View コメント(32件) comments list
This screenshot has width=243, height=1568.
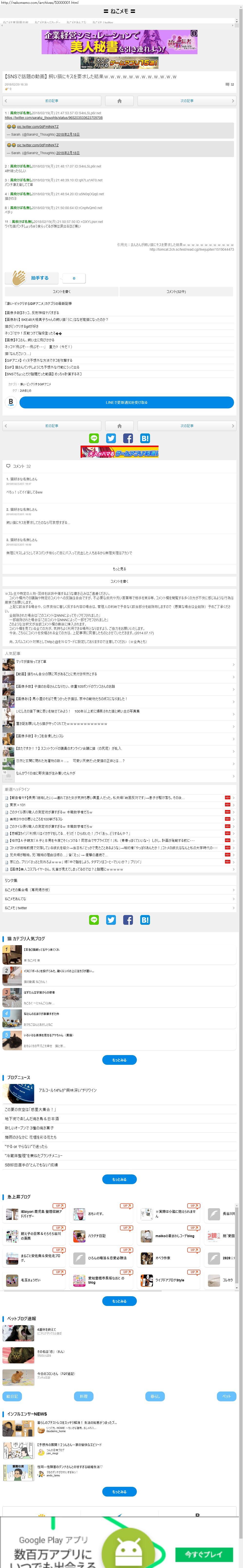pos(177,291)
